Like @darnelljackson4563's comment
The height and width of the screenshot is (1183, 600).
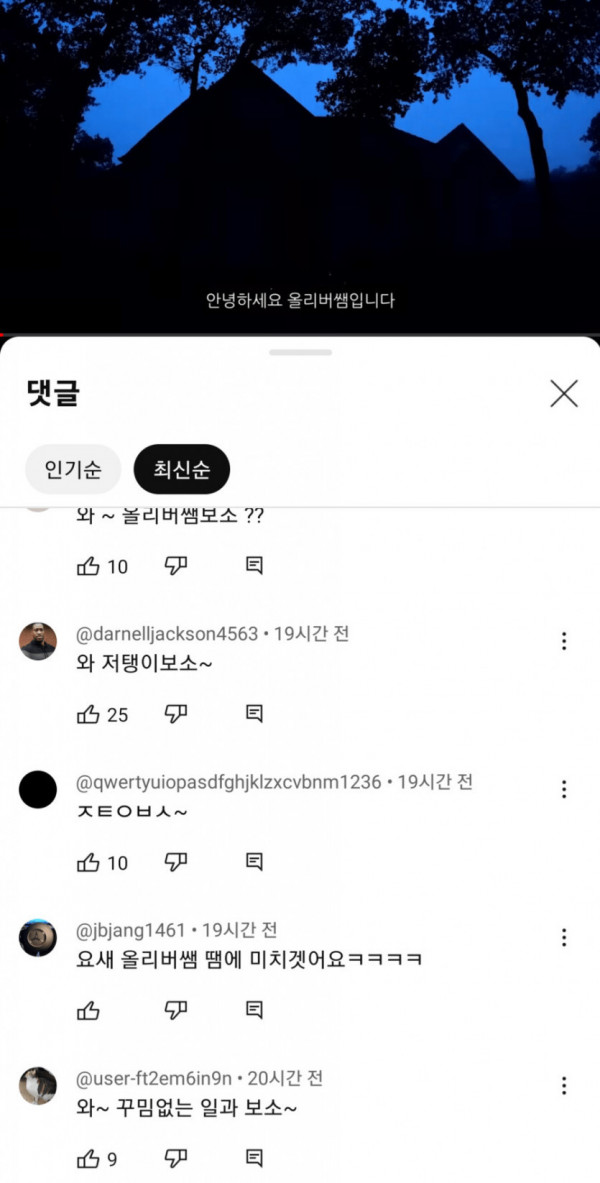click(89, 714)
